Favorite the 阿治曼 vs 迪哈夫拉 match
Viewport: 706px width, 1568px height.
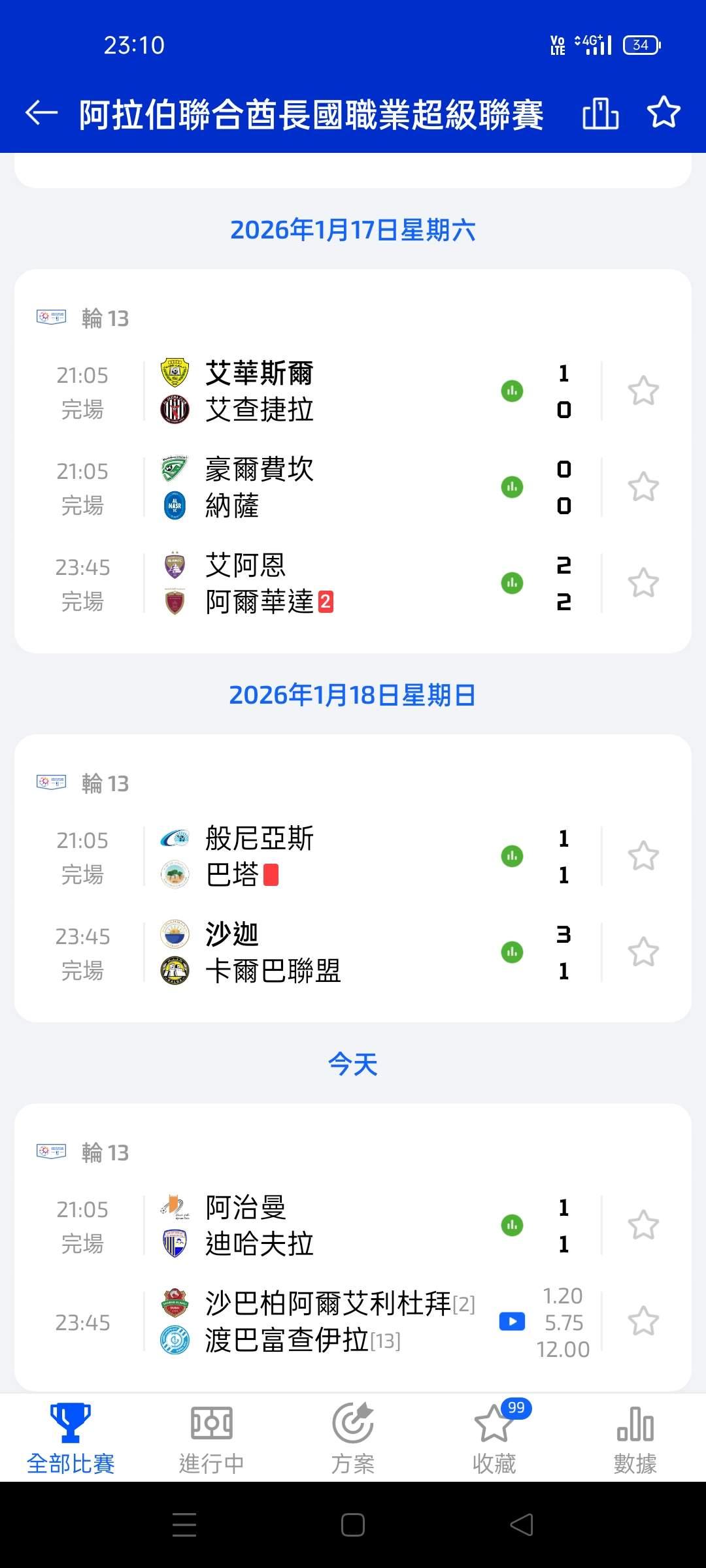[x=643, y=1226]
